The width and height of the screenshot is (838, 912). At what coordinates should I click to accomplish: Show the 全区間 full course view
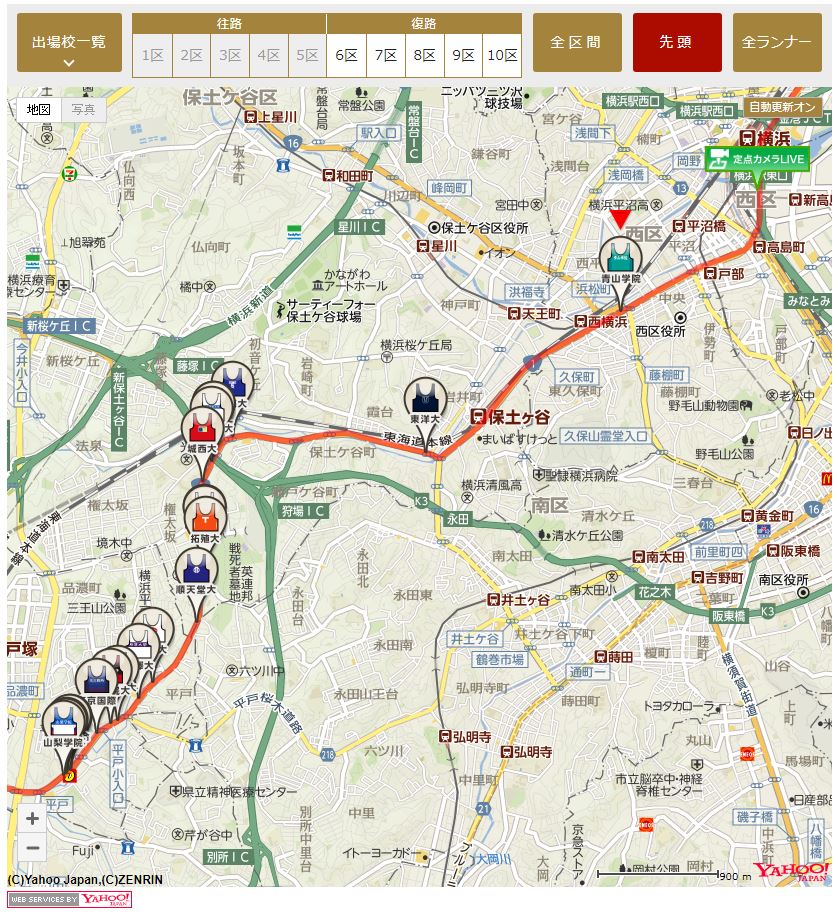tap(577, 43)
